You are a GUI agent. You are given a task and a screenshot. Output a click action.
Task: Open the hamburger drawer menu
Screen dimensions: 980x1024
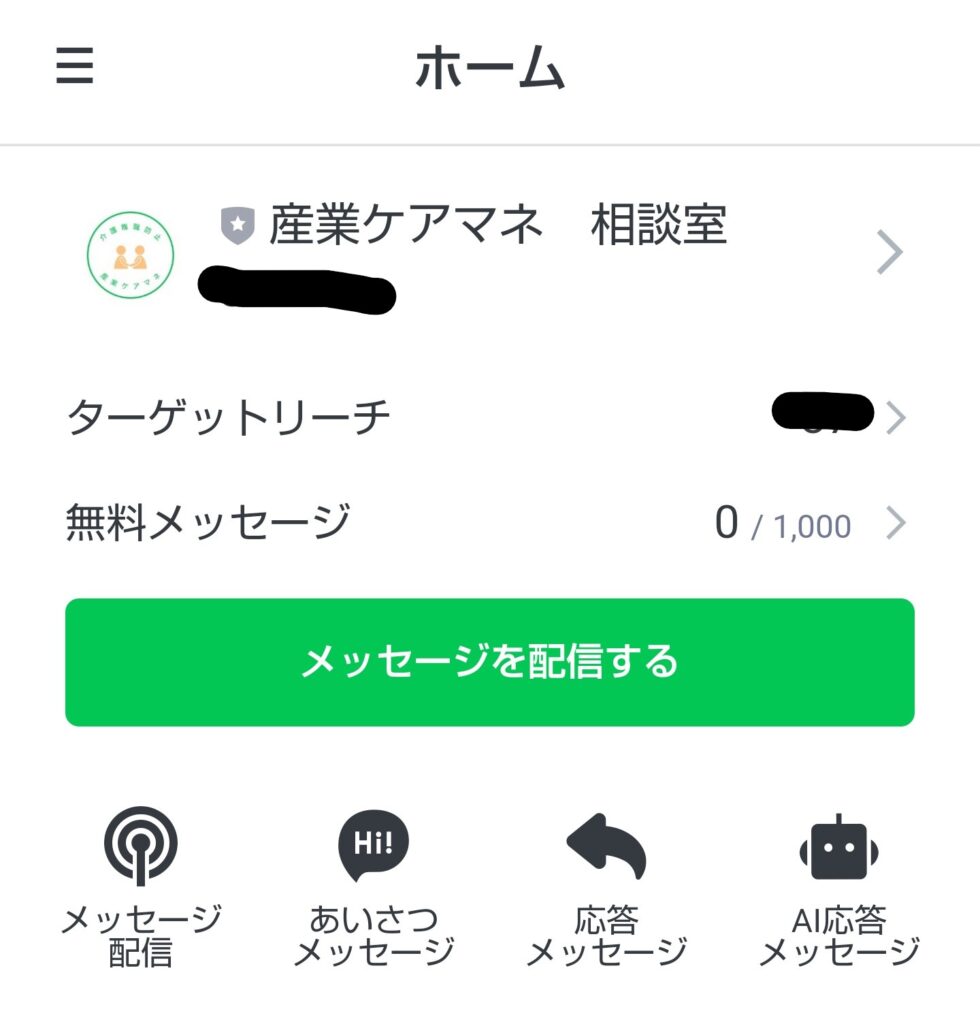click(x=74, y=67)
